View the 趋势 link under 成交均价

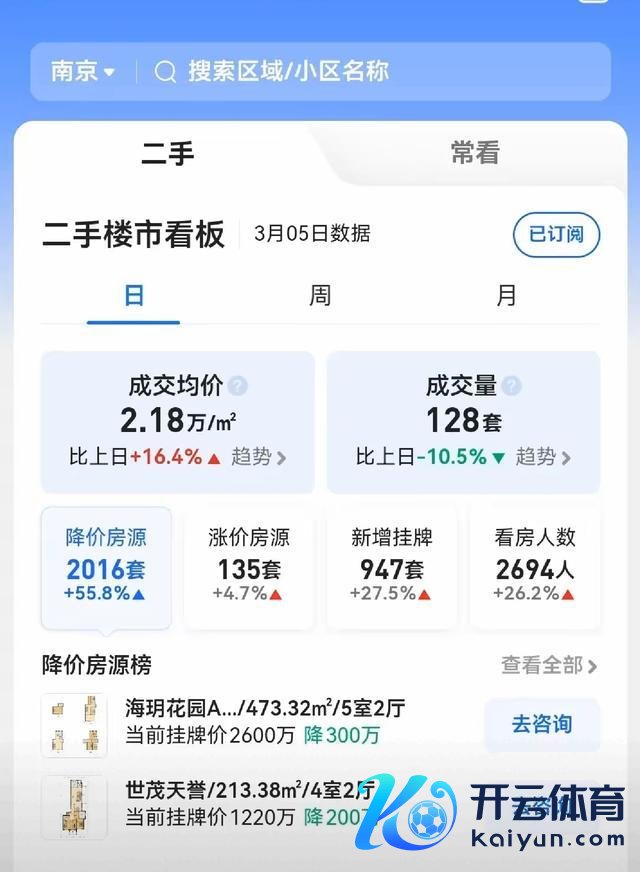click(x=259, y=457)
